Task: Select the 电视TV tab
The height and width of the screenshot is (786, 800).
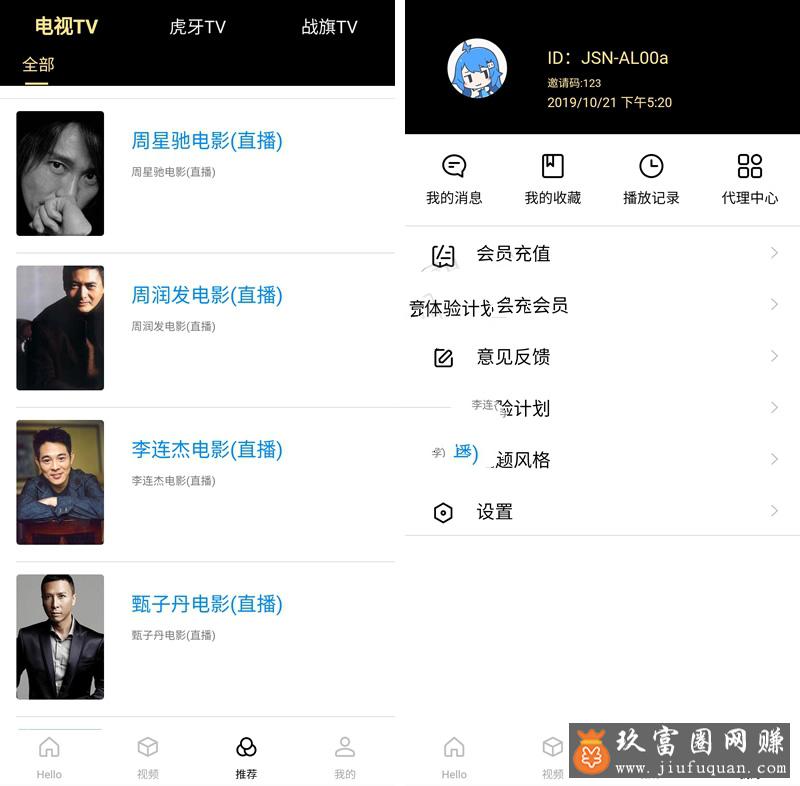Action: pyautogui.click(x=66, y=27)
